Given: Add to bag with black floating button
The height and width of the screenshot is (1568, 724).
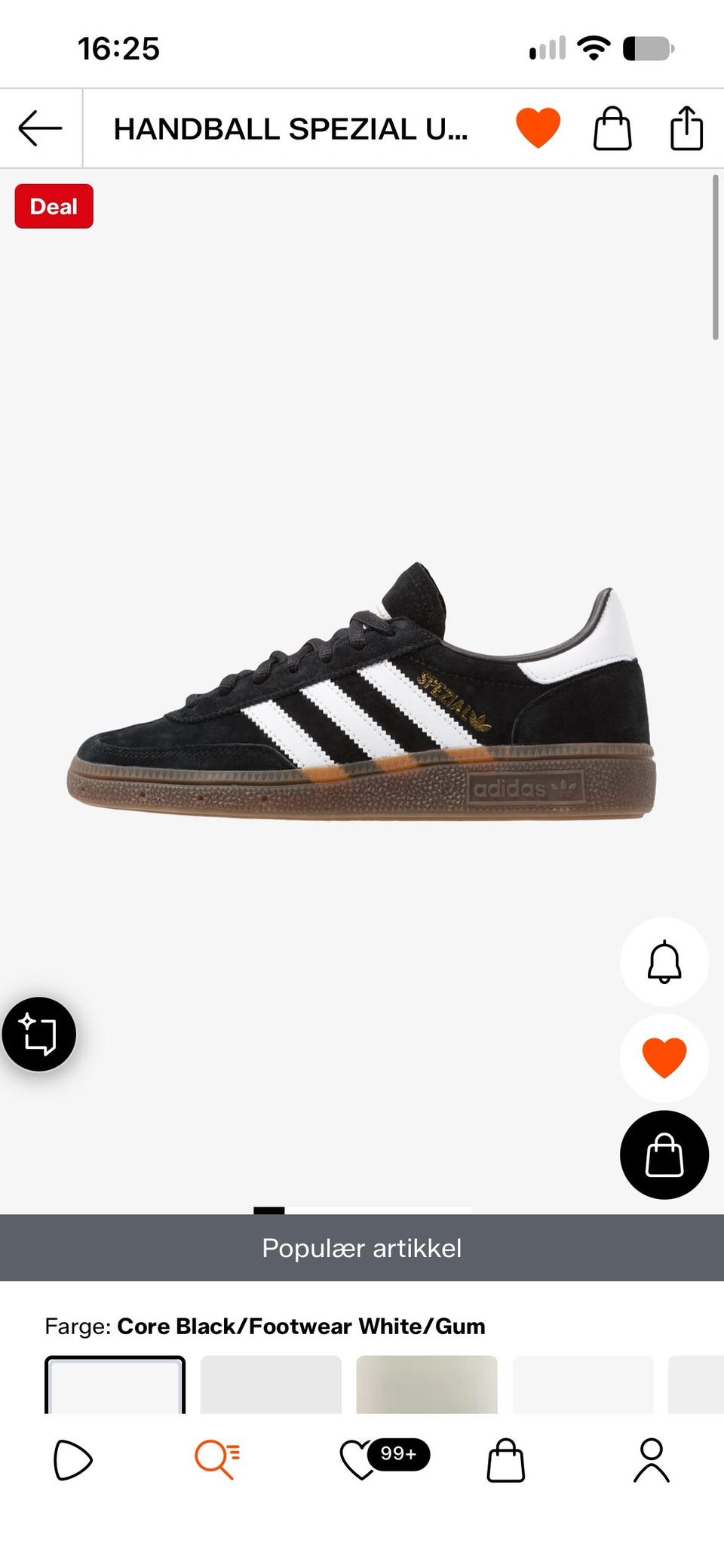Looking at the screenshot, I should click(664, 1154).
